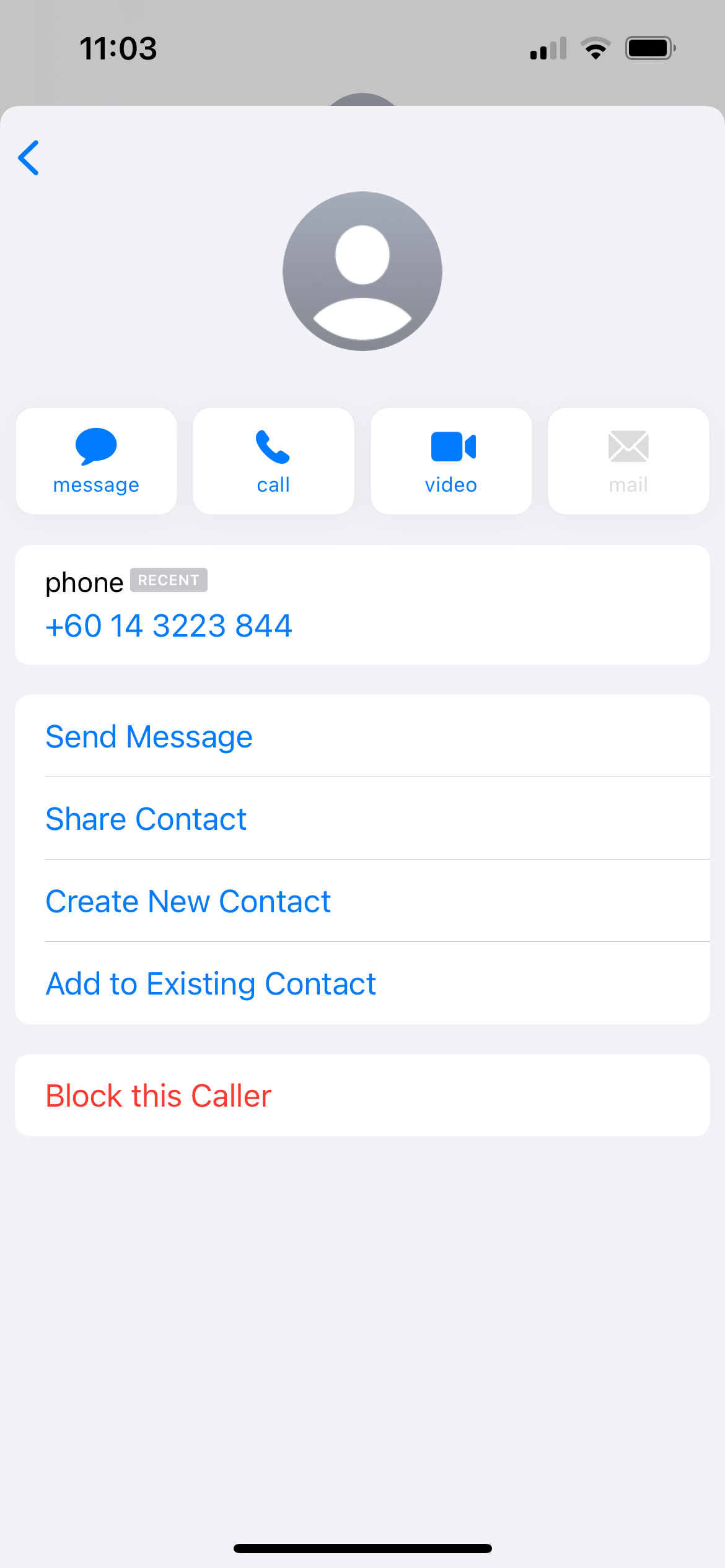Tap the phone number +60 14 3223 844
725x1568 pixels.
click(169, 625)
